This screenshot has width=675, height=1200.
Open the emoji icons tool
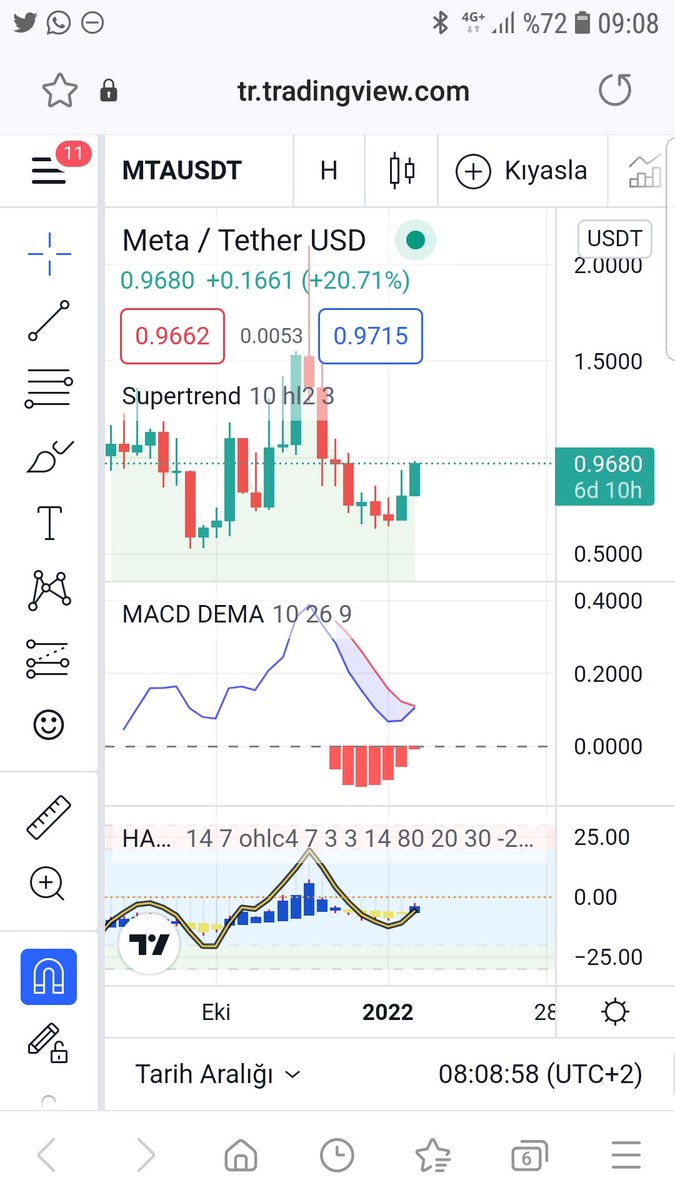pyautogui.click(x=49, y=724)
